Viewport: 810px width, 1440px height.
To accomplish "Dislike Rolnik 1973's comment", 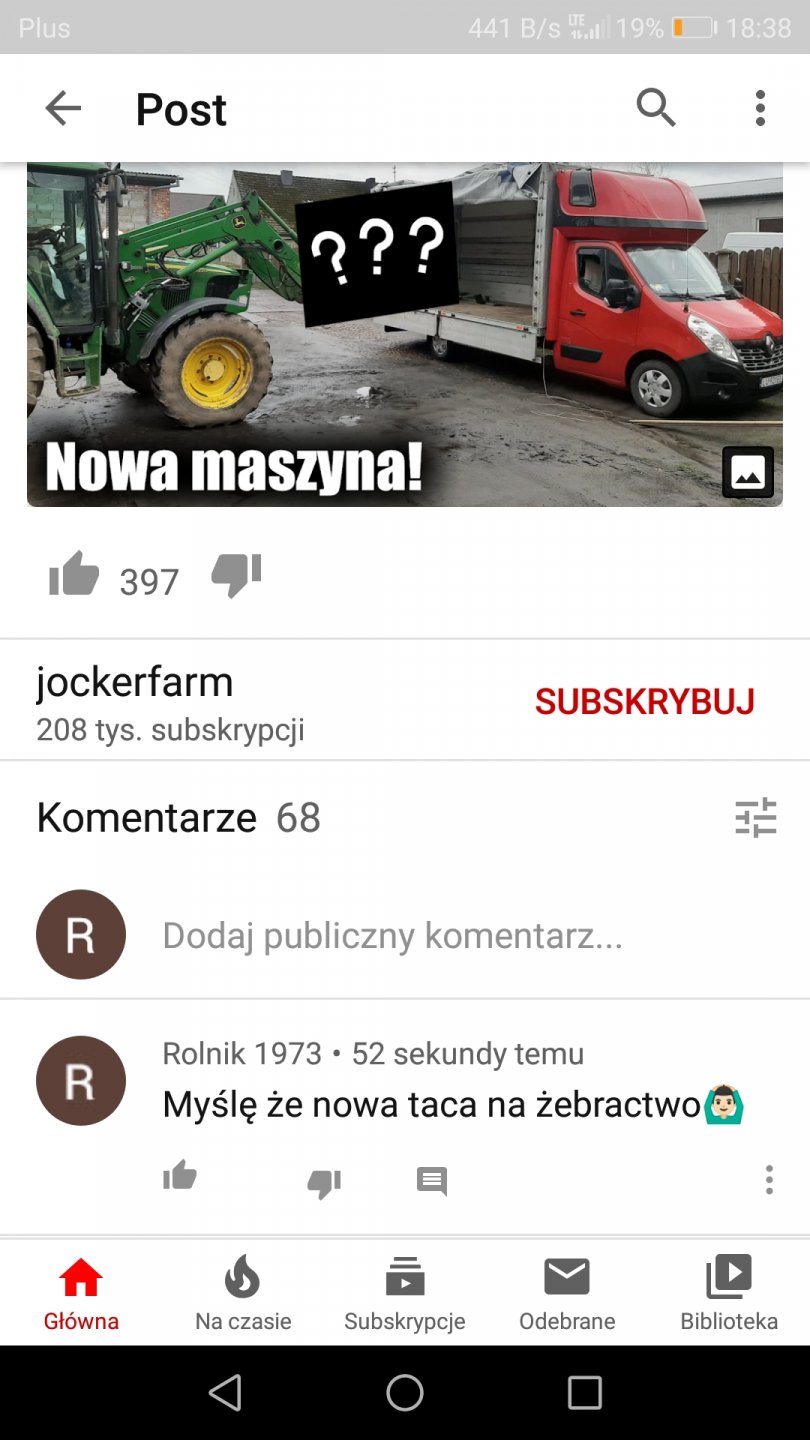I will click(x=323, y=1183).
